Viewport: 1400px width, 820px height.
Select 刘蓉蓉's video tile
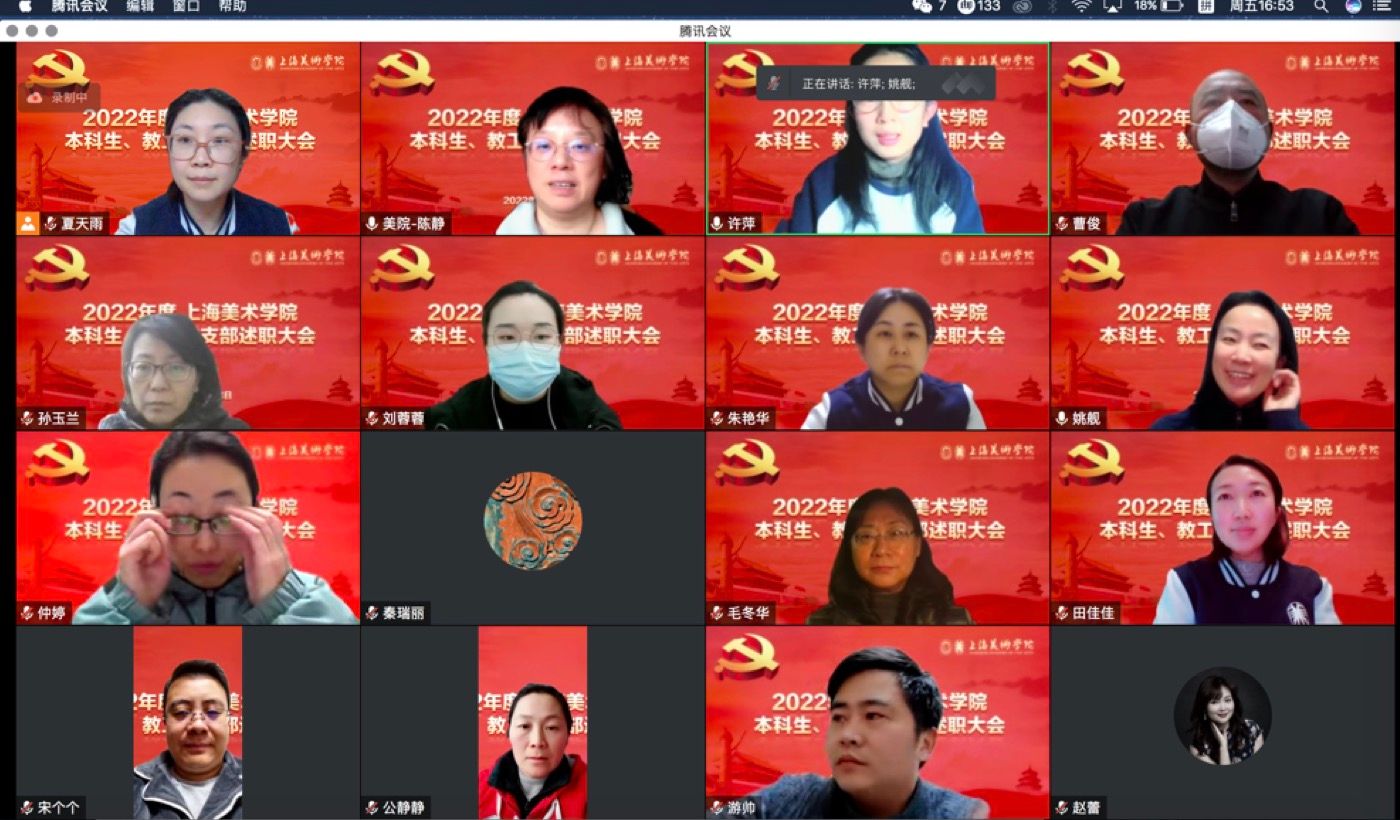pyautogui.click(x=532, y=333)
